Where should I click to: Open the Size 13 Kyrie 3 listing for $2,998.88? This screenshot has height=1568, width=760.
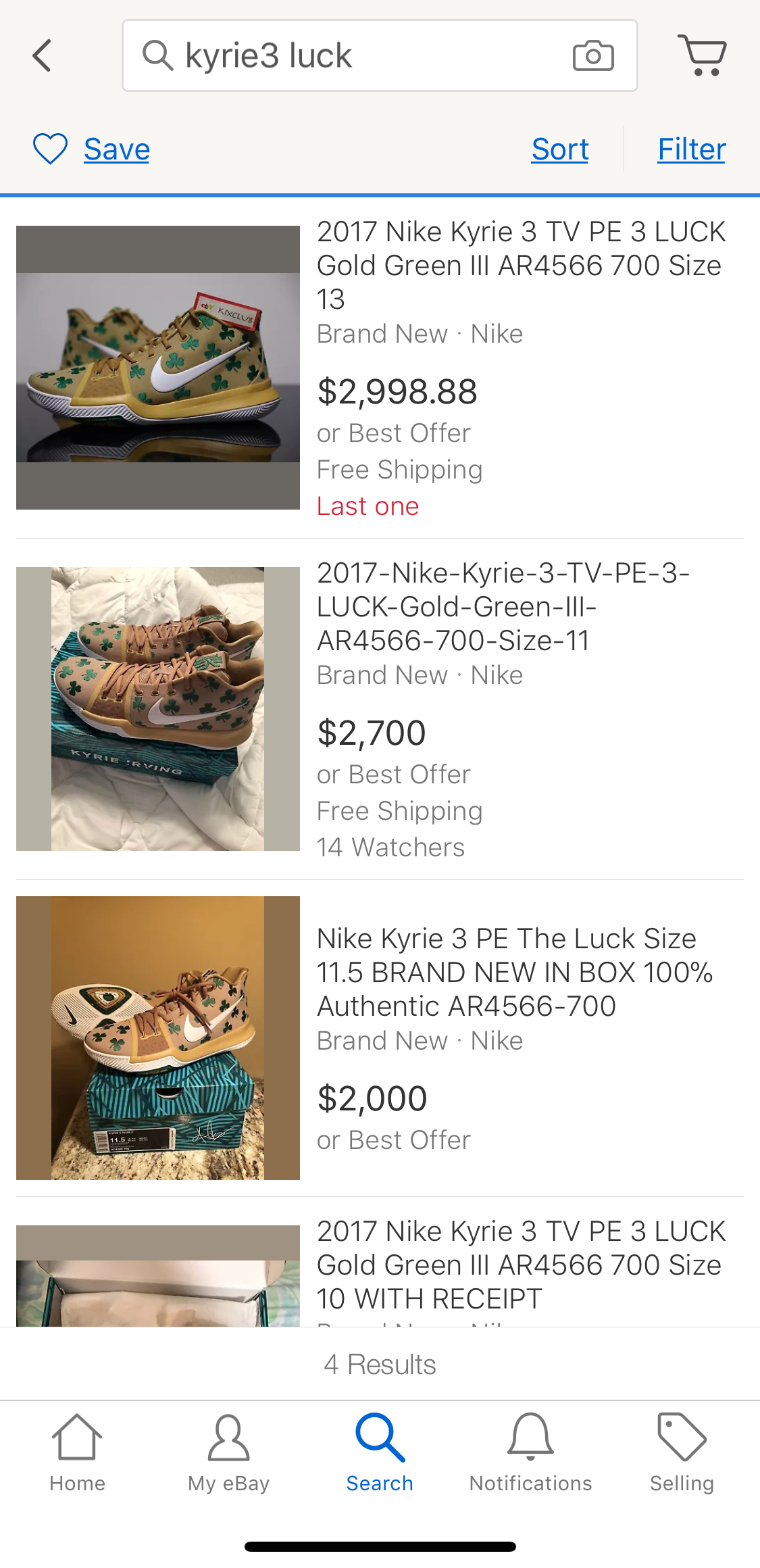520,265
